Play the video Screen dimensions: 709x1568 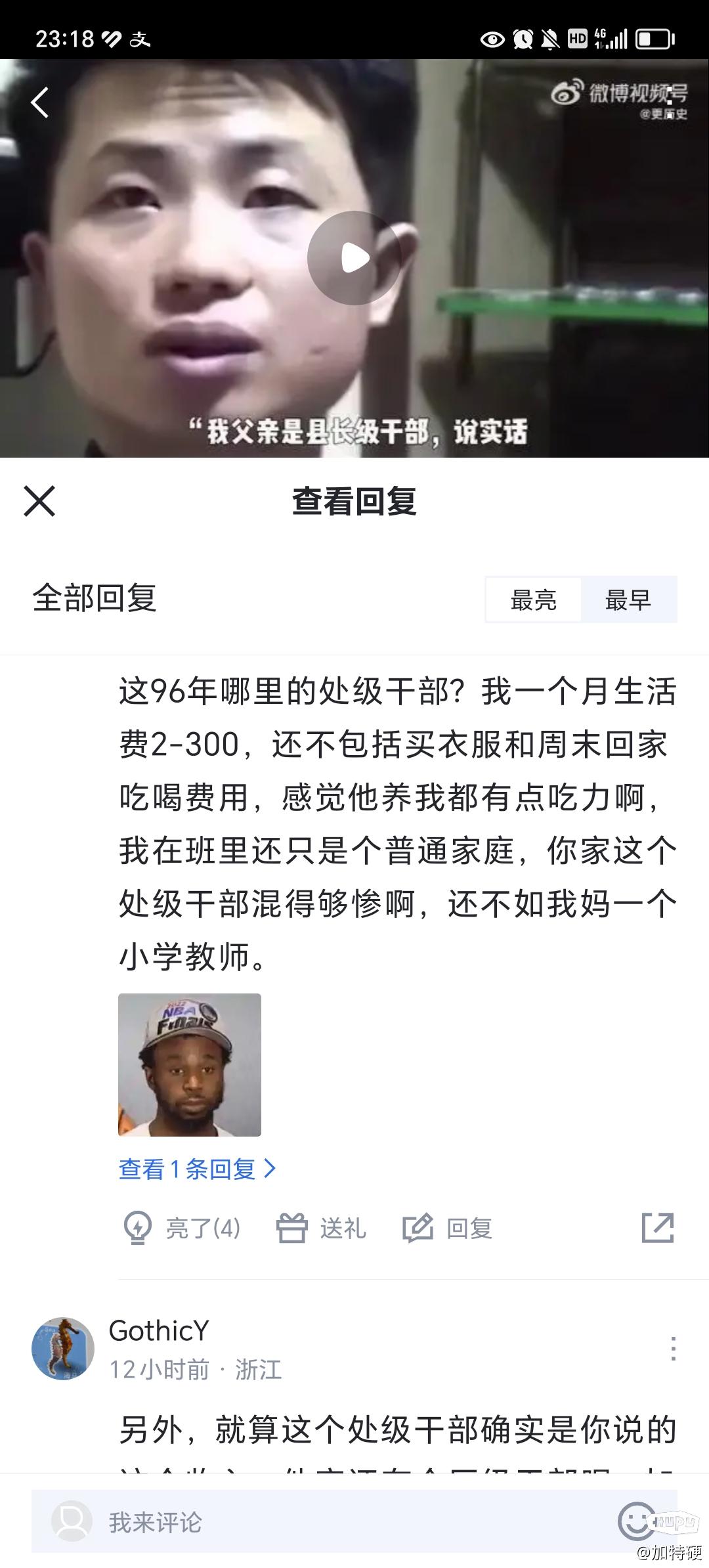point(354,258)
